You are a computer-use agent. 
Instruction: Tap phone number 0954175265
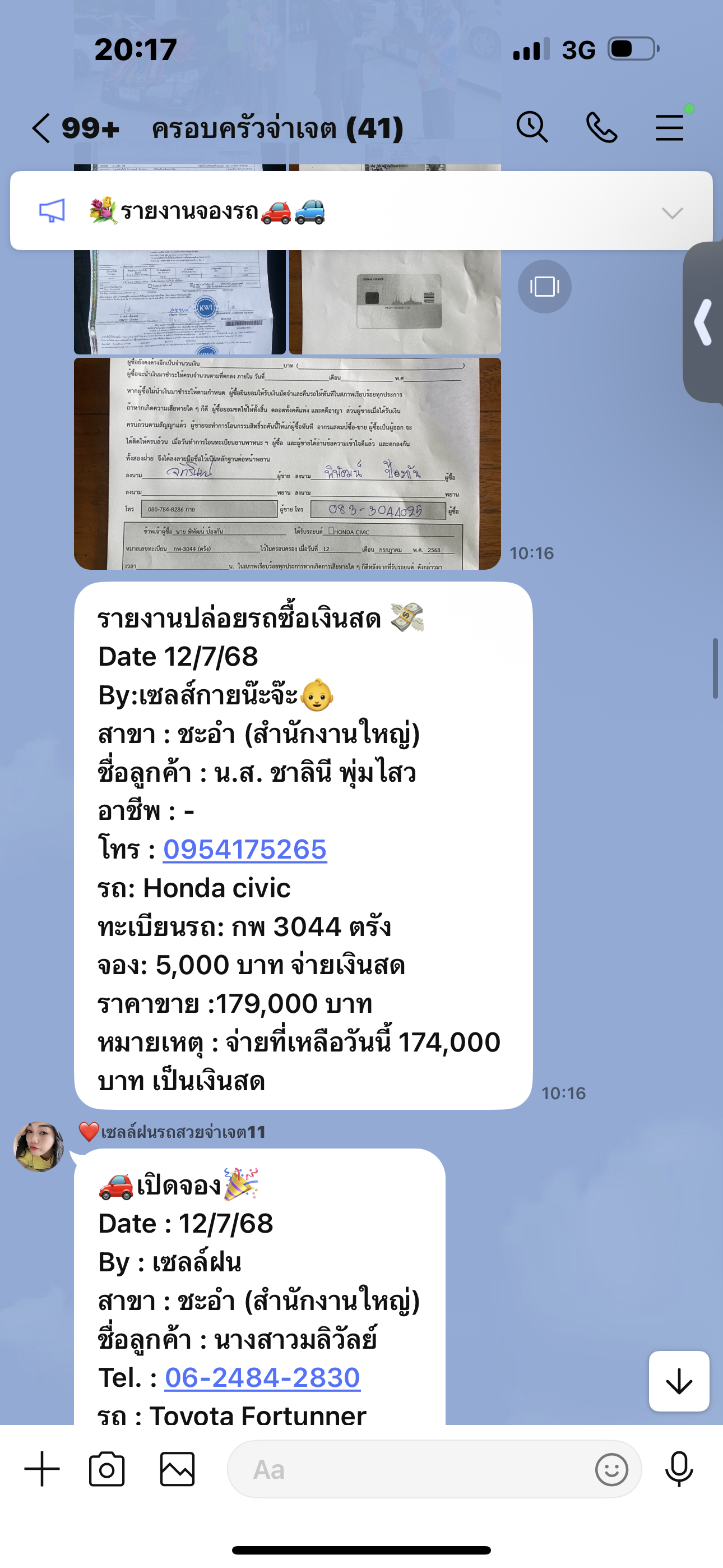tap(245, 850)
